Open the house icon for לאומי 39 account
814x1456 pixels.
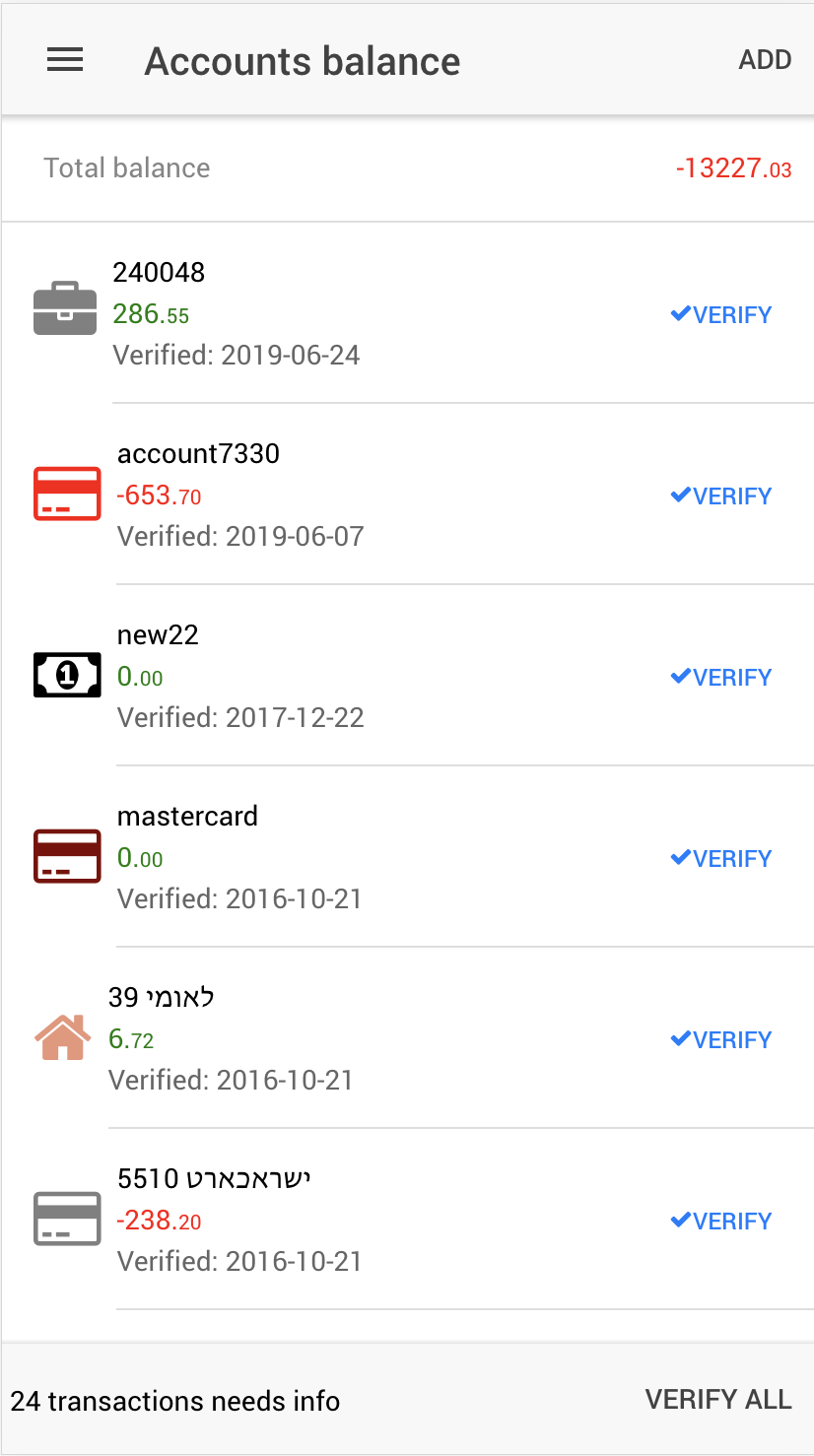64,1037
